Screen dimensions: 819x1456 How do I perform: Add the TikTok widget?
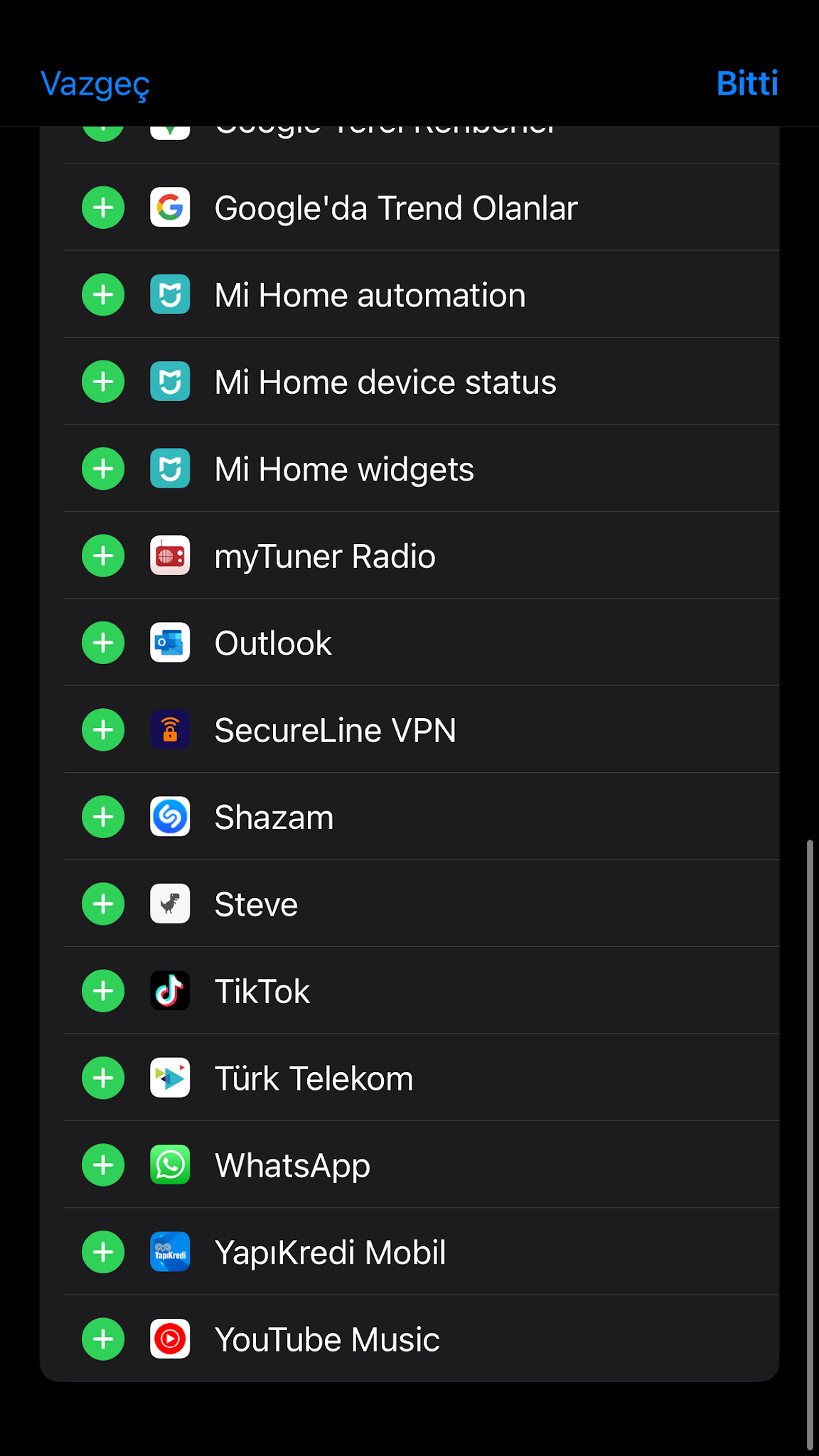coord(104,991)
